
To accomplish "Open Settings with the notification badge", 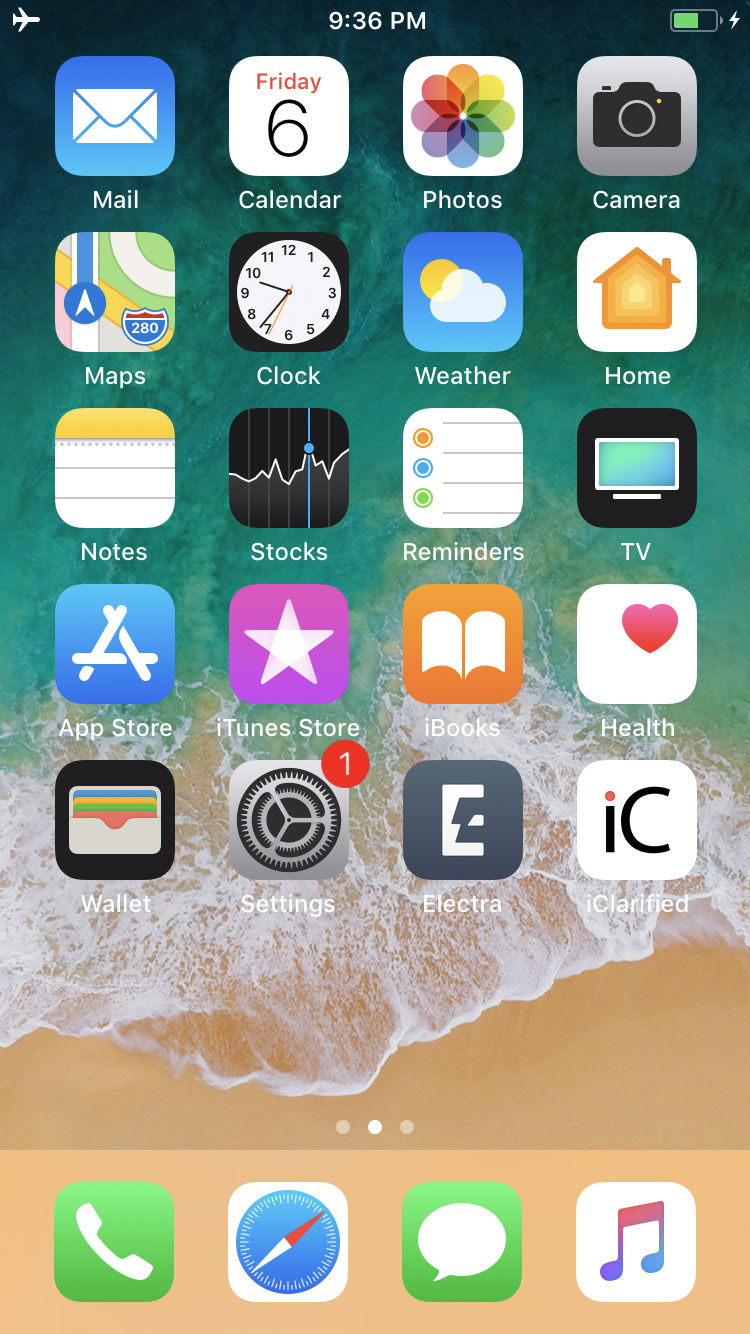I will (x=289, y=820).
